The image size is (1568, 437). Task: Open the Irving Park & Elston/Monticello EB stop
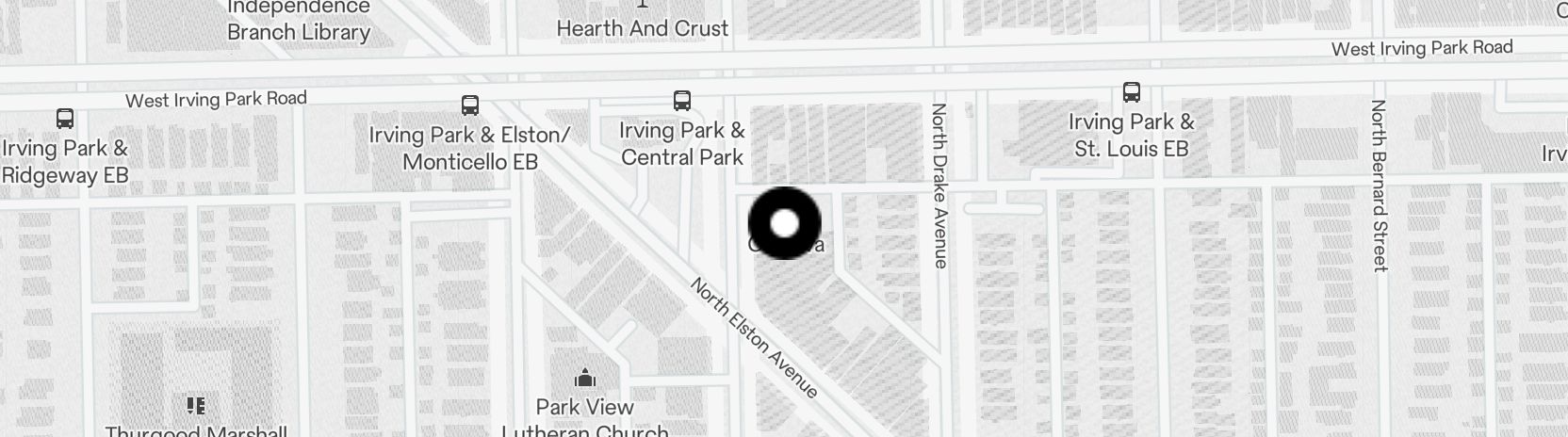[x=469, y=105]
